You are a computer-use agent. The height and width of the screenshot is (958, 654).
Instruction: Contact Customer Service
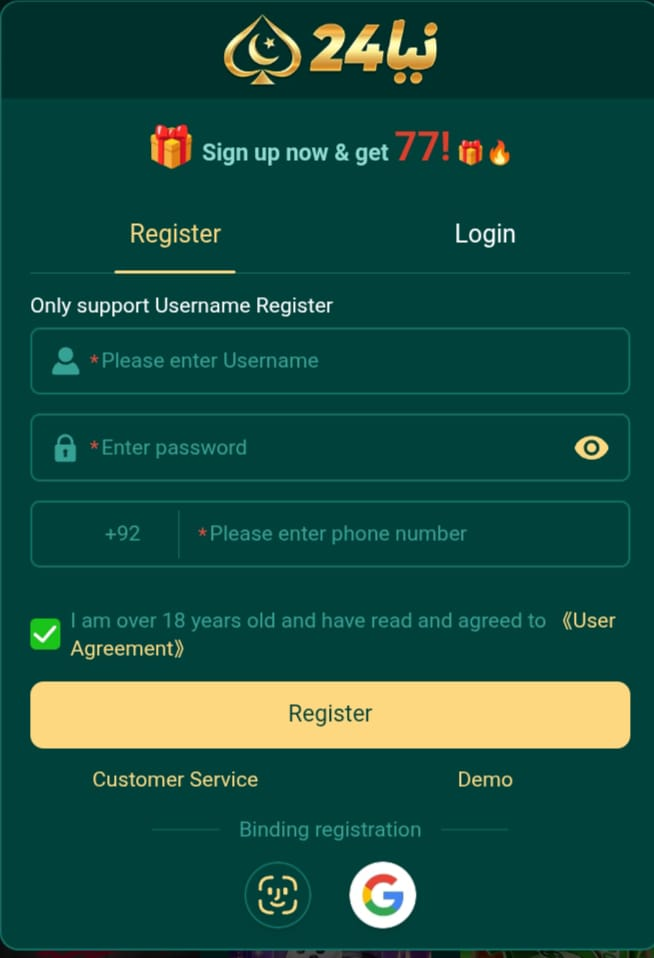click(x=175, y=780)
